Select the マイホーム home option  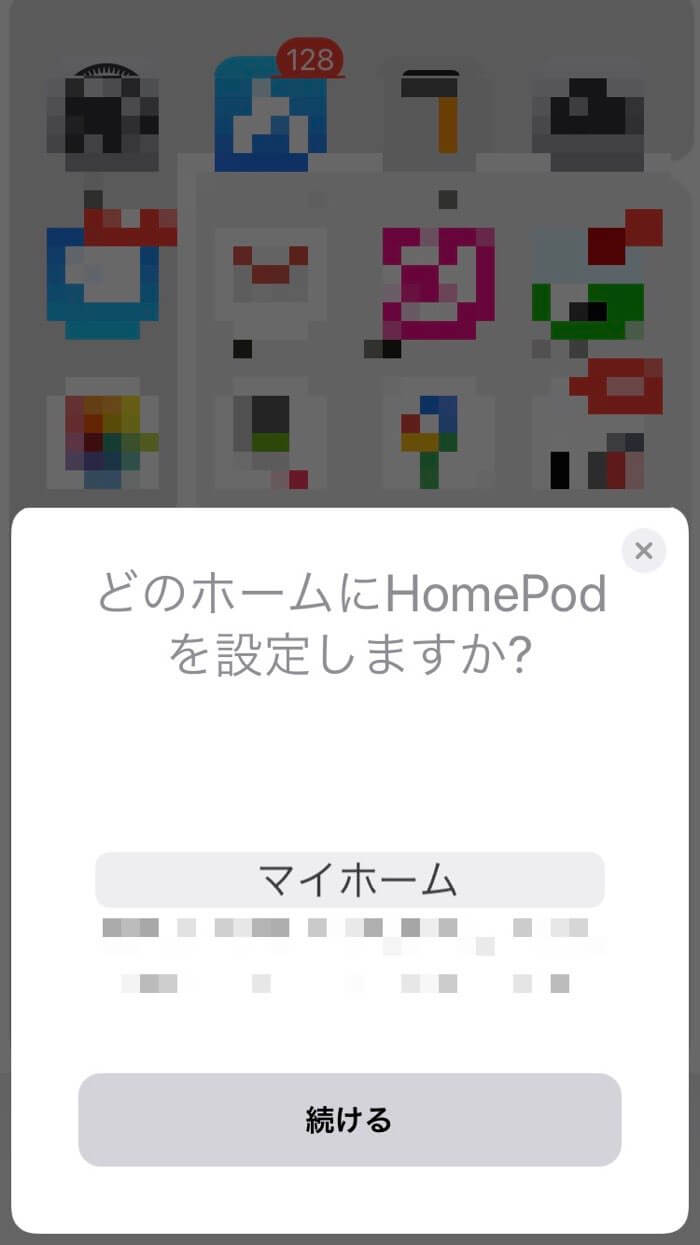[350, 880]
